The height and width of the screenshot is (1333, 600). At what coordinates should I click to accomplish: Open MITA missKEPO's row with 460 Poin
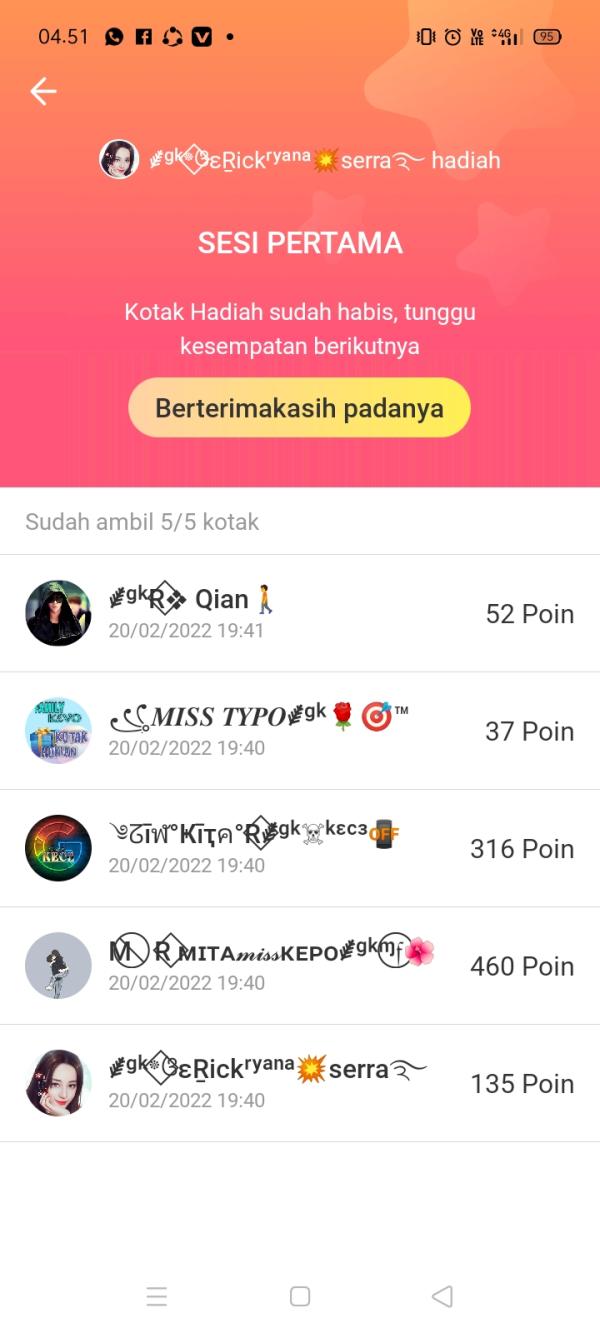click(300, 966)
